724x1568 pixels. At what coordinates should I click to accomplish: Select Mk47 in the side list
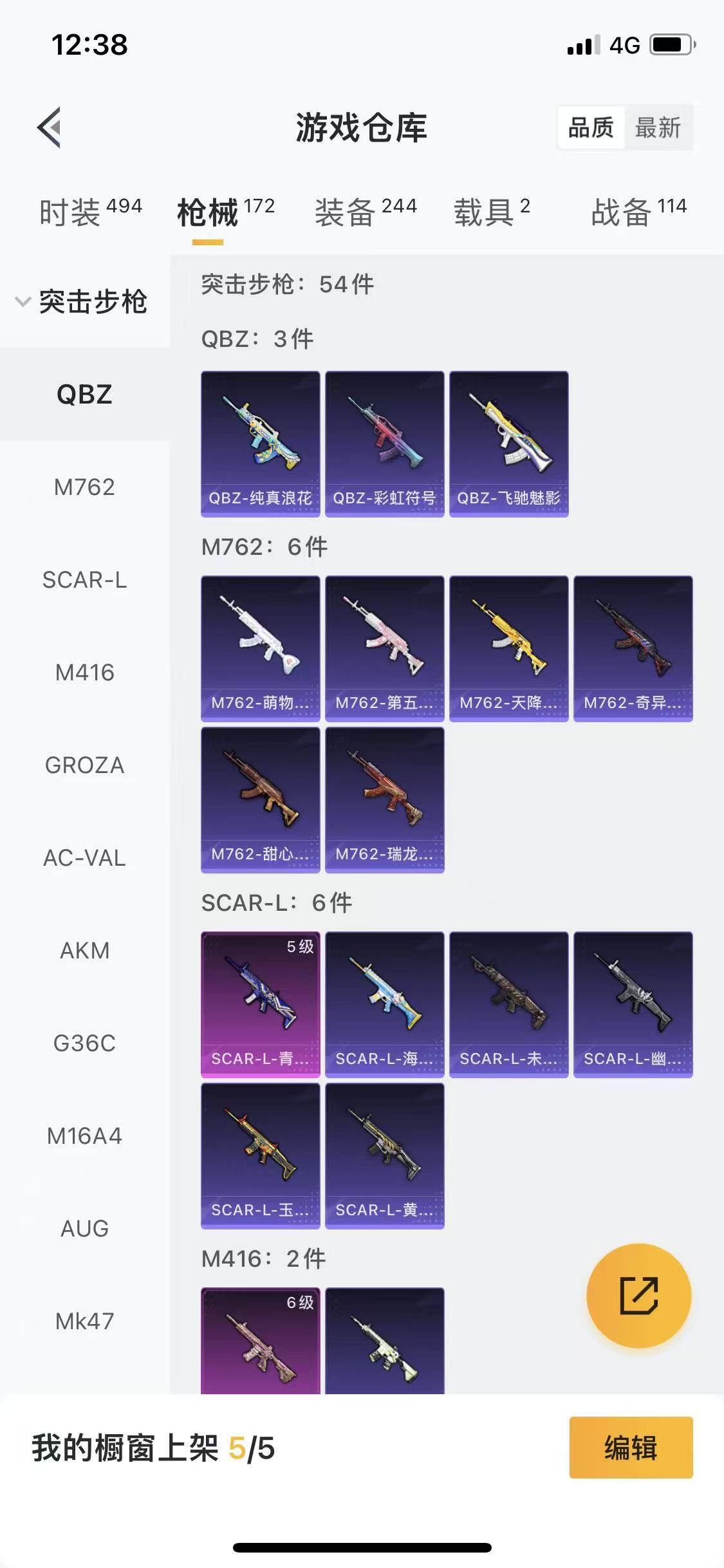[84, 1321]
